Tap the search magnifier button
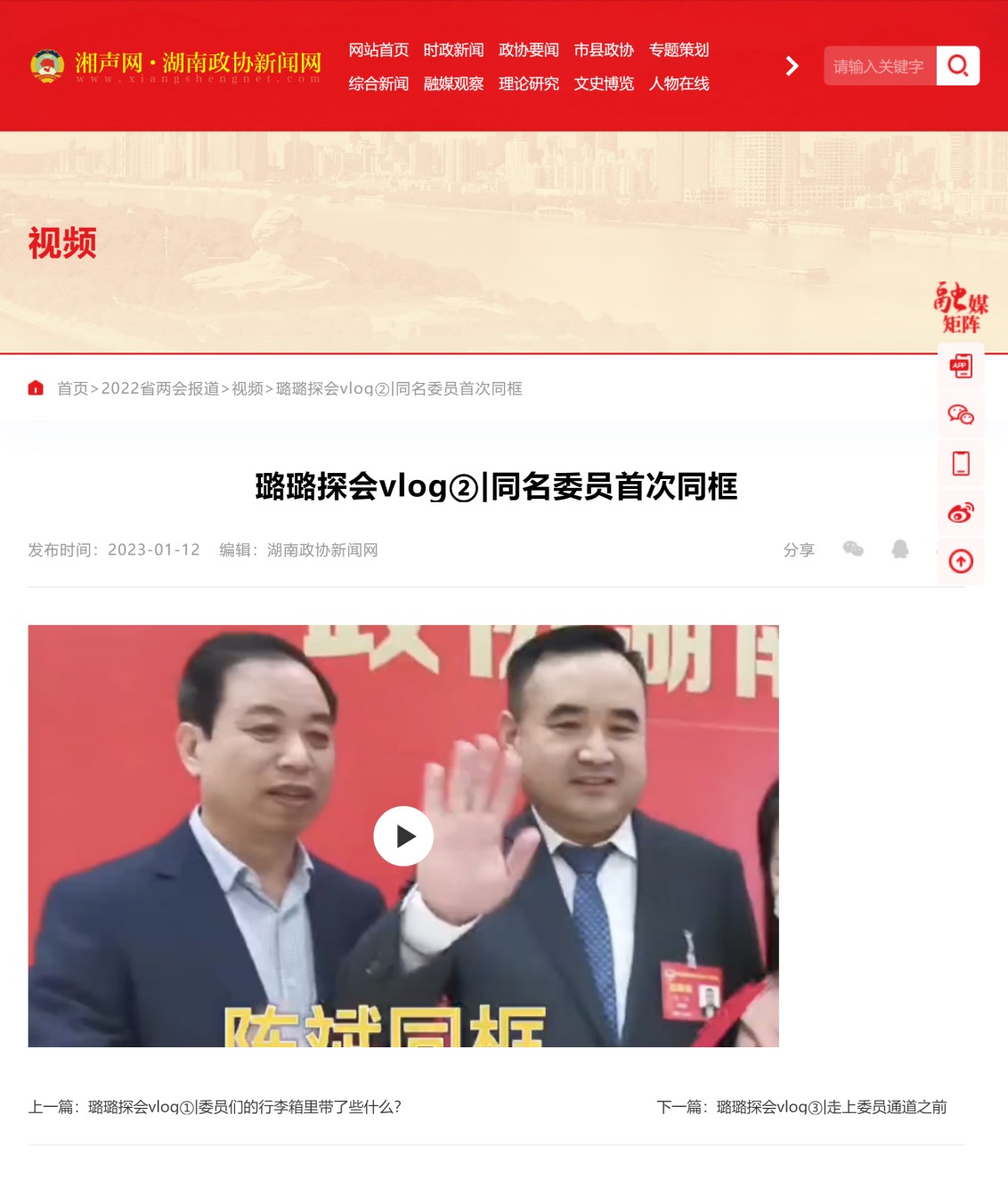 958,66
